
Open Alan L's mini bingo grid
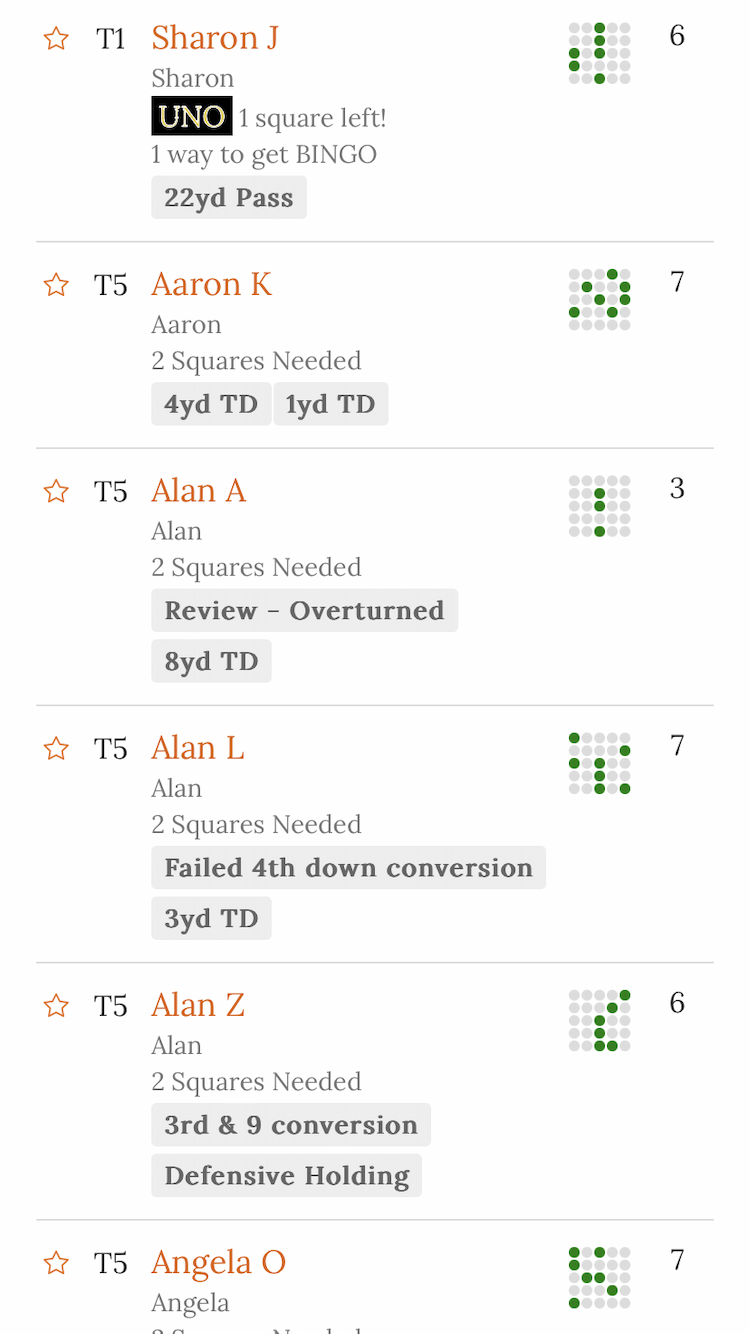click(599, 763)
